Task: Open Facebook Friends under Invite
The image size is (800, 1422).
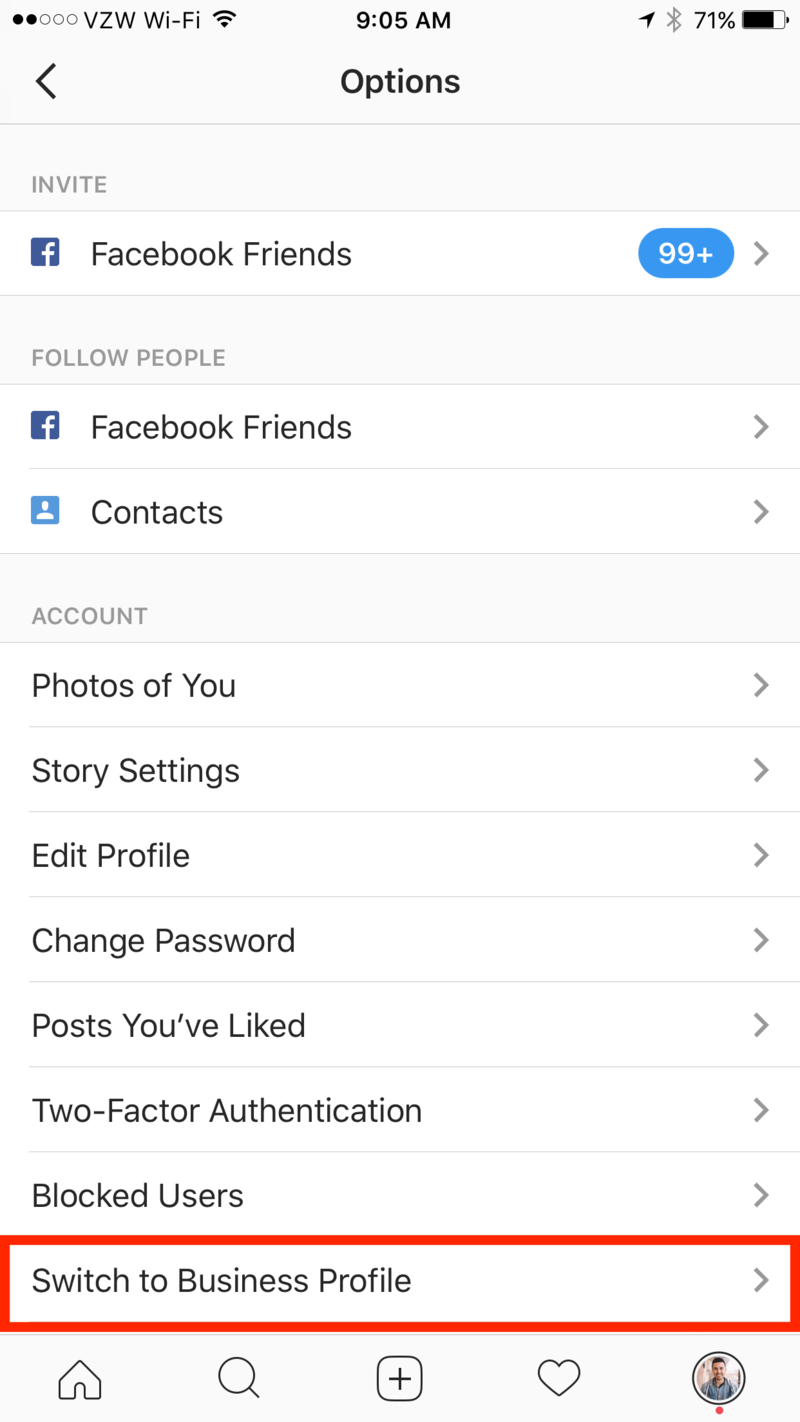Action: 400,254
